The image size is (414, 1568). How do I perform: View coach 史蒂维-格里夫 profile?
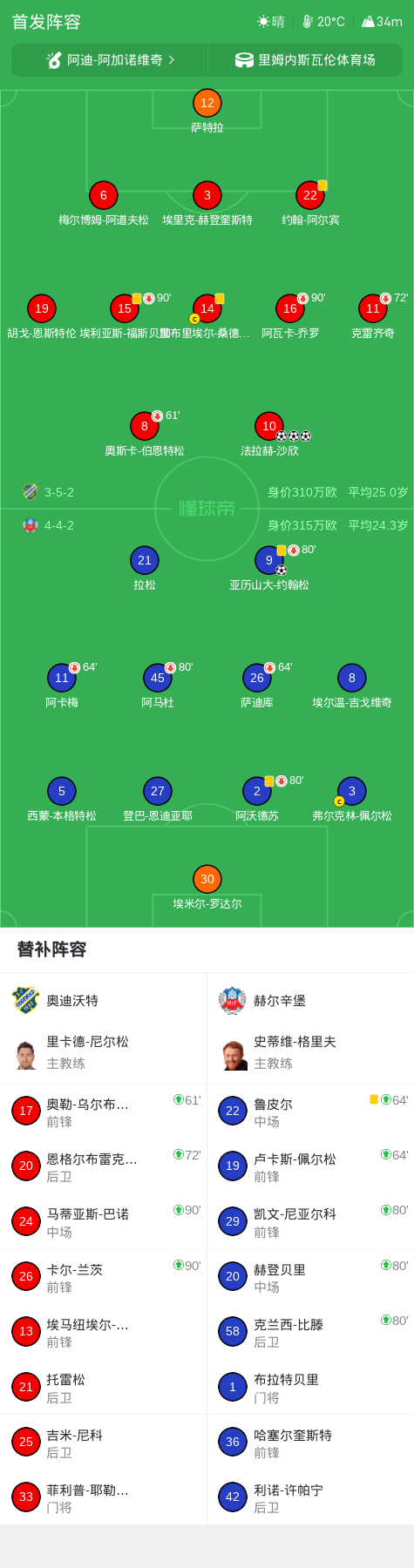point(310,1052)
